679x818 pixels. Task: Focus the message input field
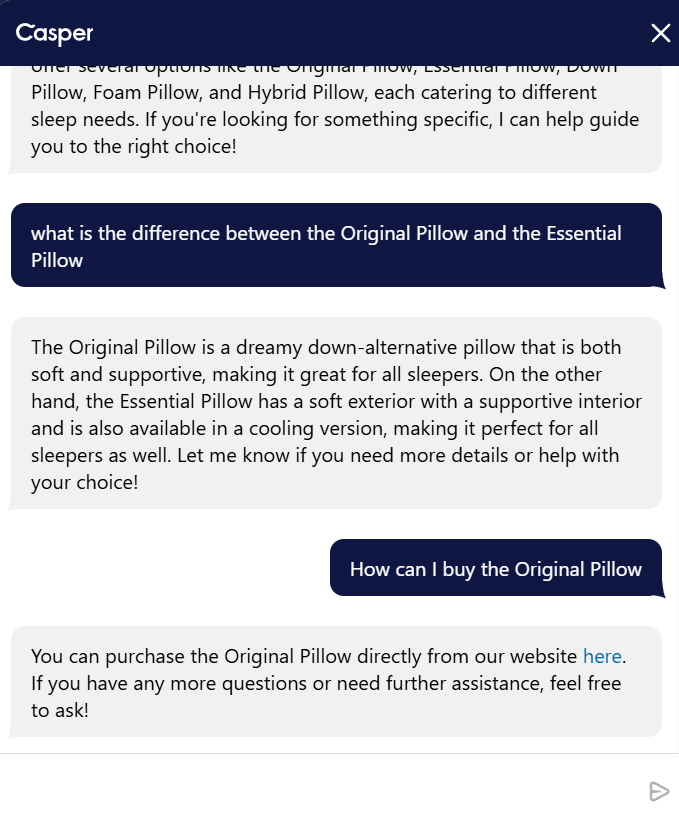pyautogui.click(x=320, y=791)
